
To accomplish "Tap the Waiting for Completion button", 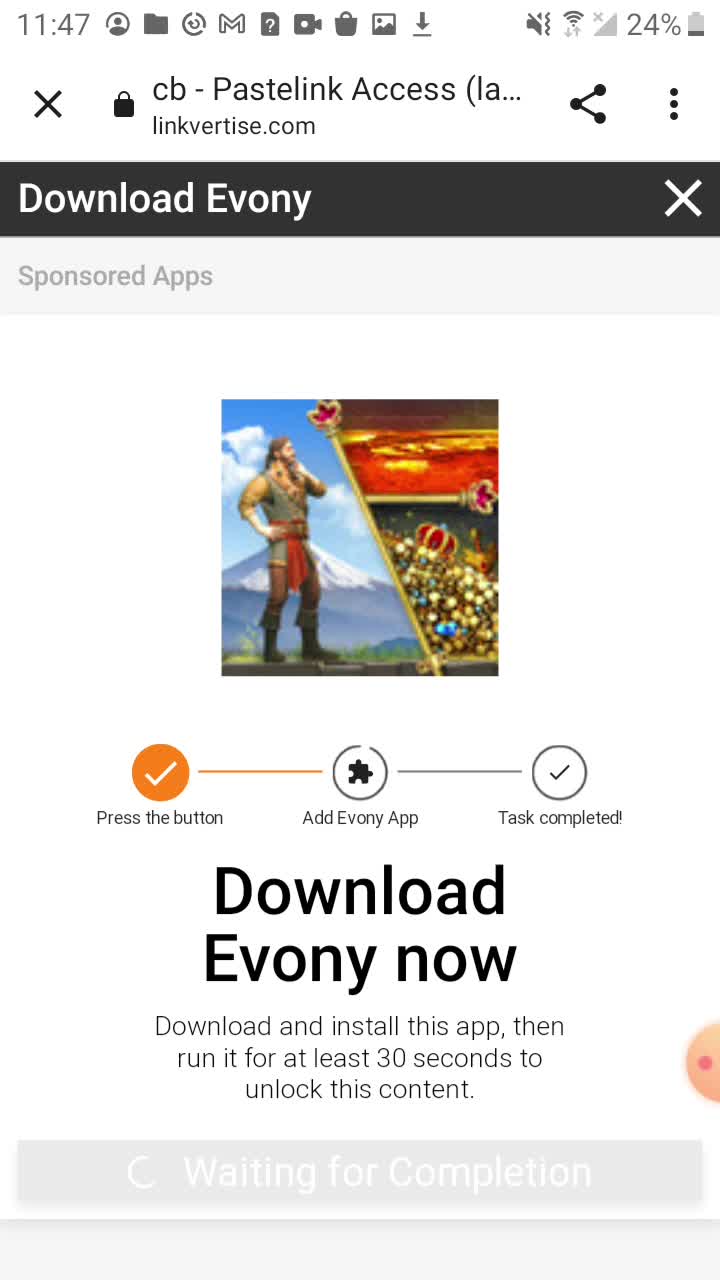I will (x=360, y=1171).
